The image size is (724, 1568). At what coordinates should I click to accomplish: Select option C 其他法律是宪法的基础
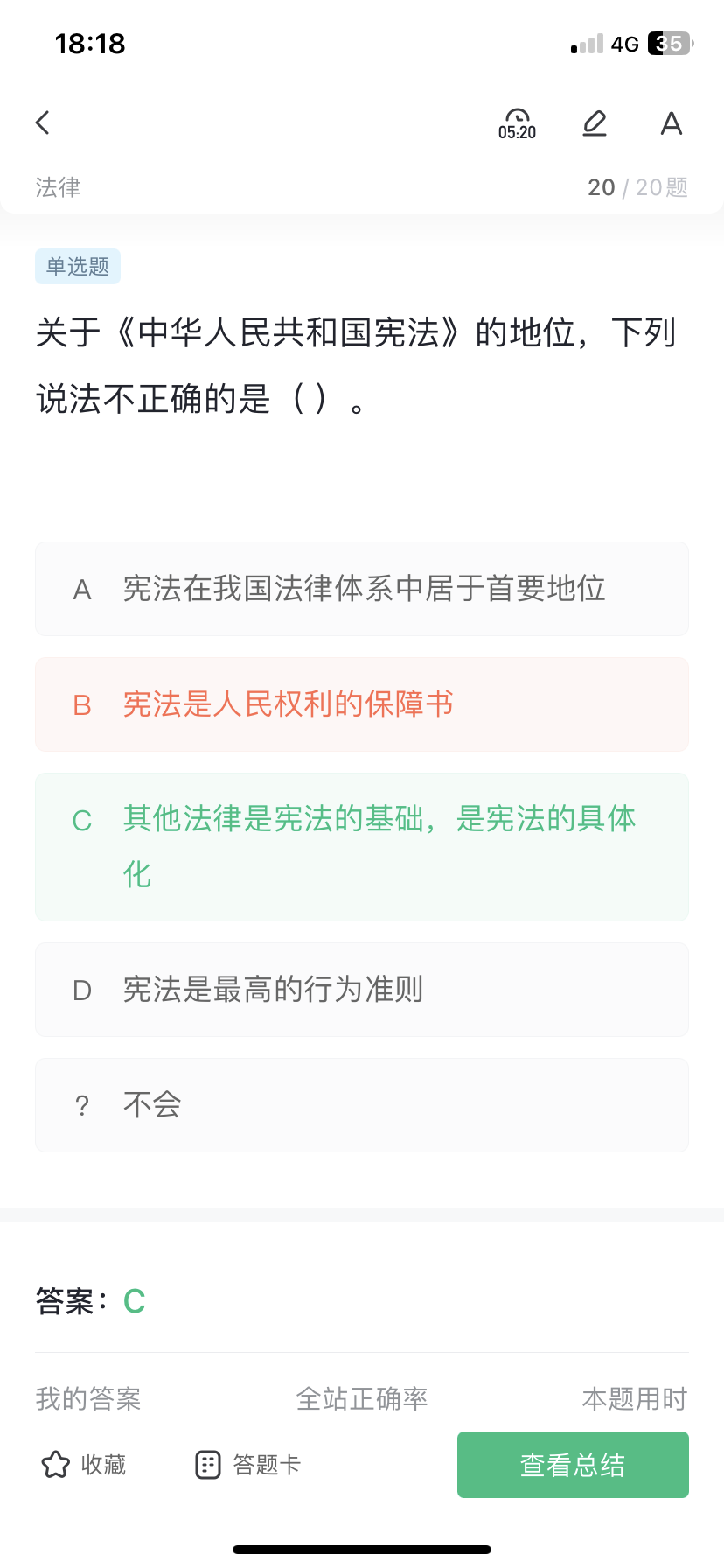coord(362,847)
